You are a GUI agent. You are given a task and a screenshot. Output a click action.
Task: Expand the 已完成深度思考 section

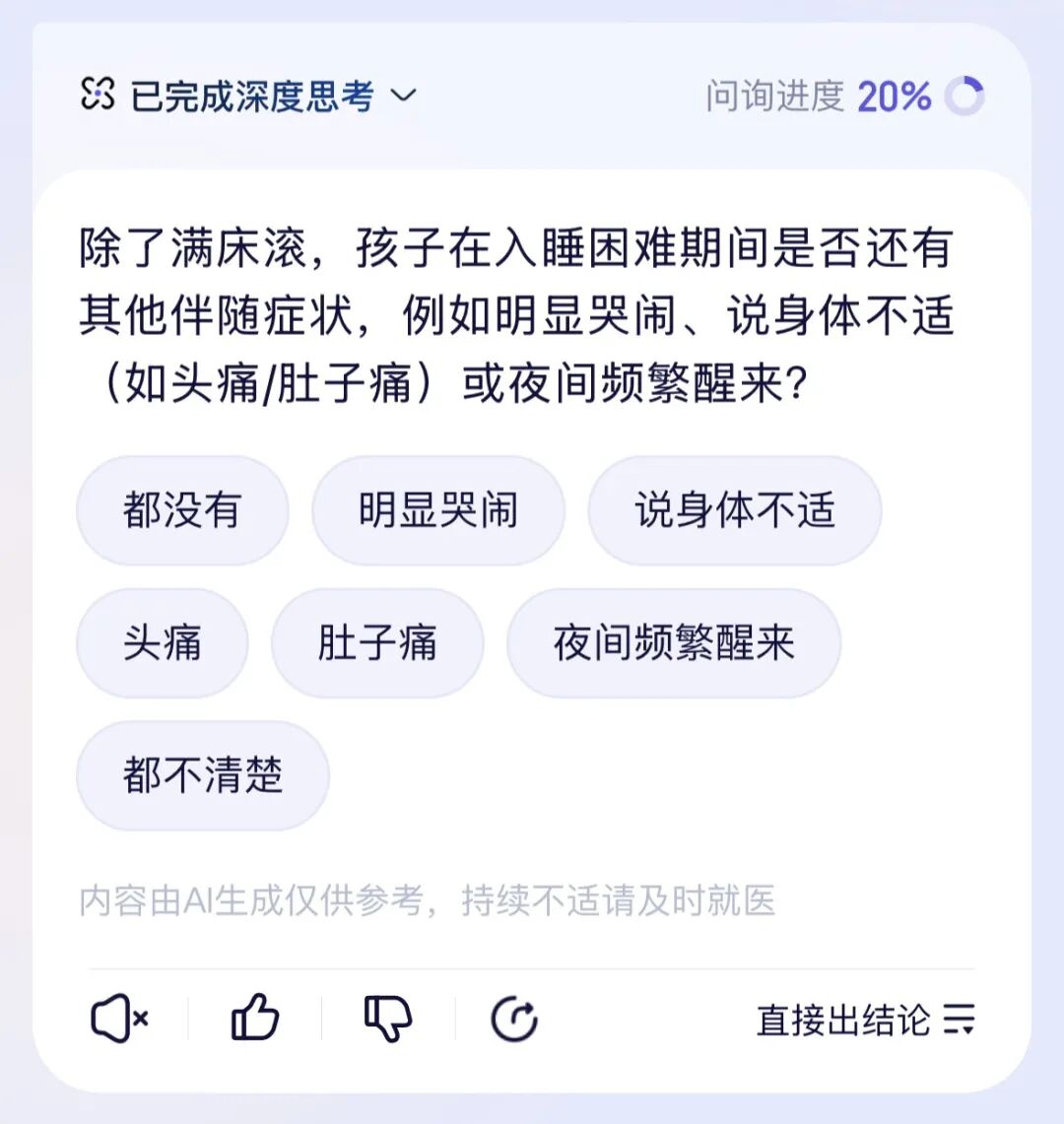click(x=250, y=97)
